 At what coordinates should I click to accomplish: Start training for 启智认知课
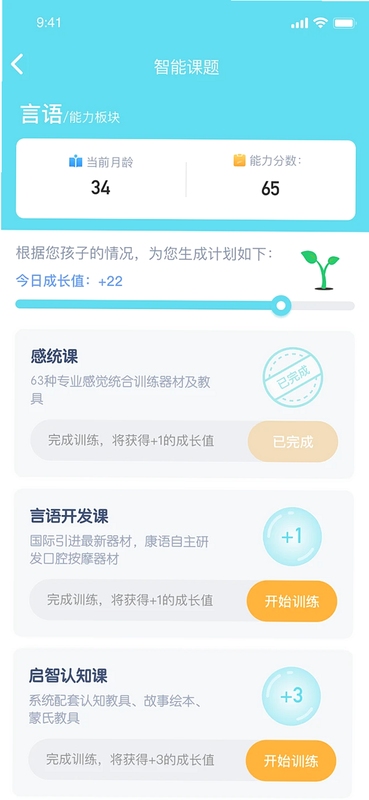click(x=291, y=761)
